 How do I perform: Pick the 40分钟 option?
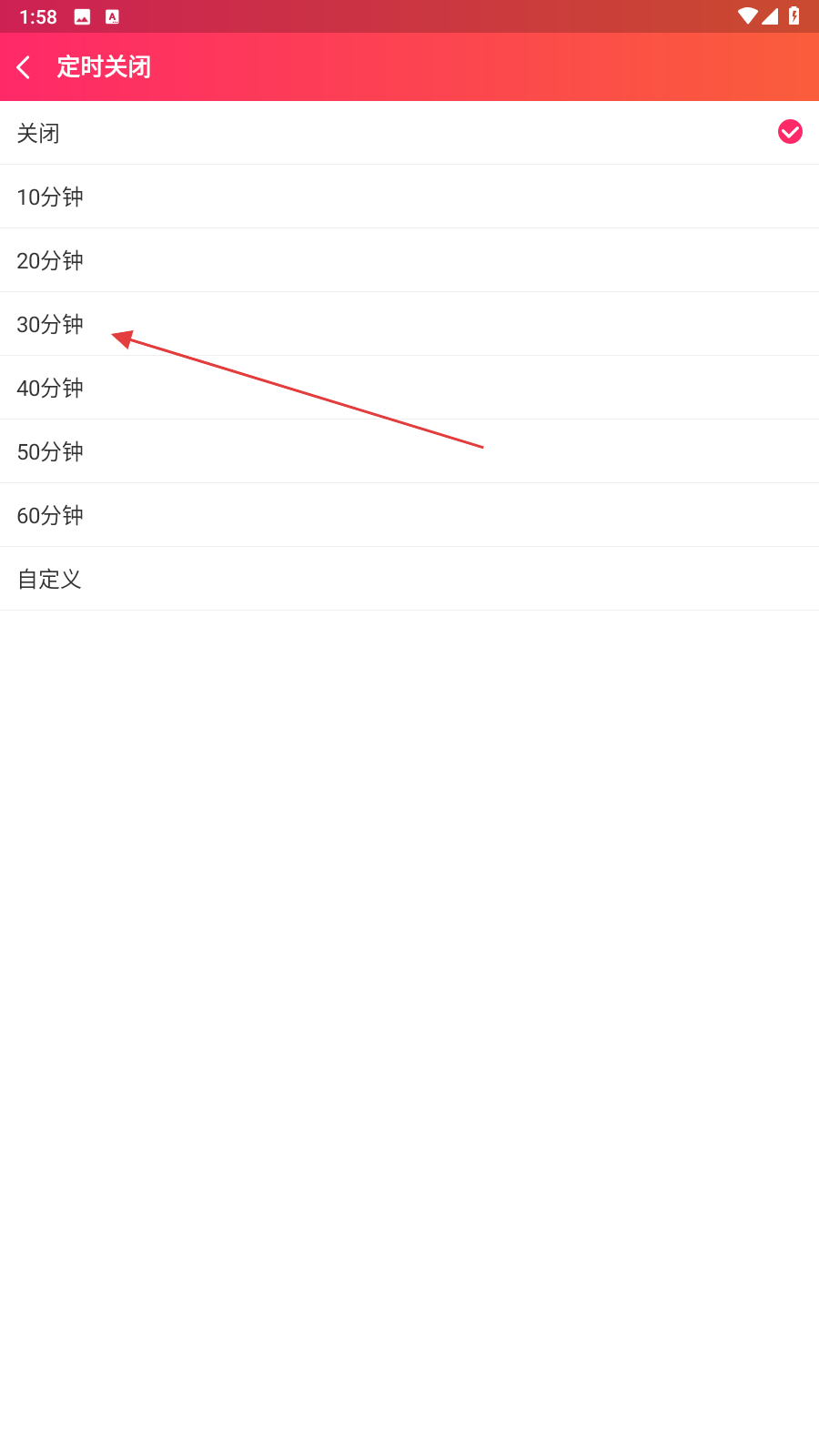pyautogui.click(x=50, y=388)
